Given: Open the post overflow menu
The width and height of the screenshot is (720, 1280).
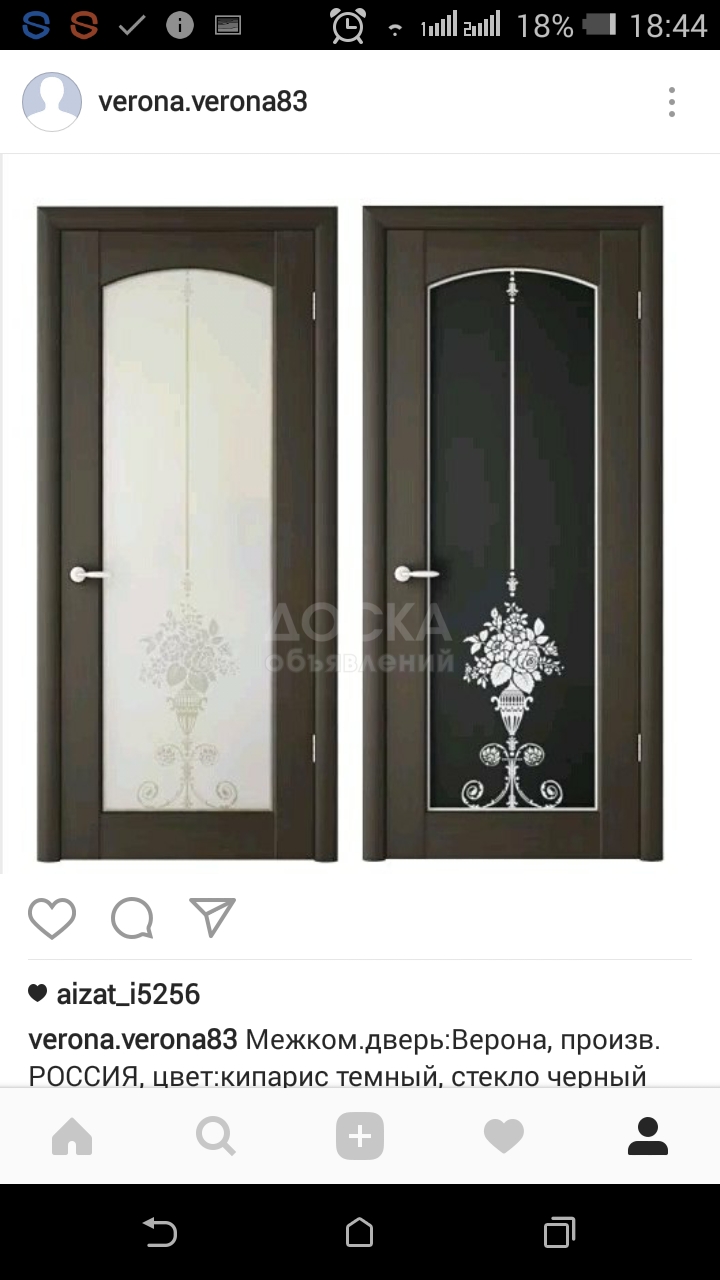Looking at the screenshot, I should (672, 102).
